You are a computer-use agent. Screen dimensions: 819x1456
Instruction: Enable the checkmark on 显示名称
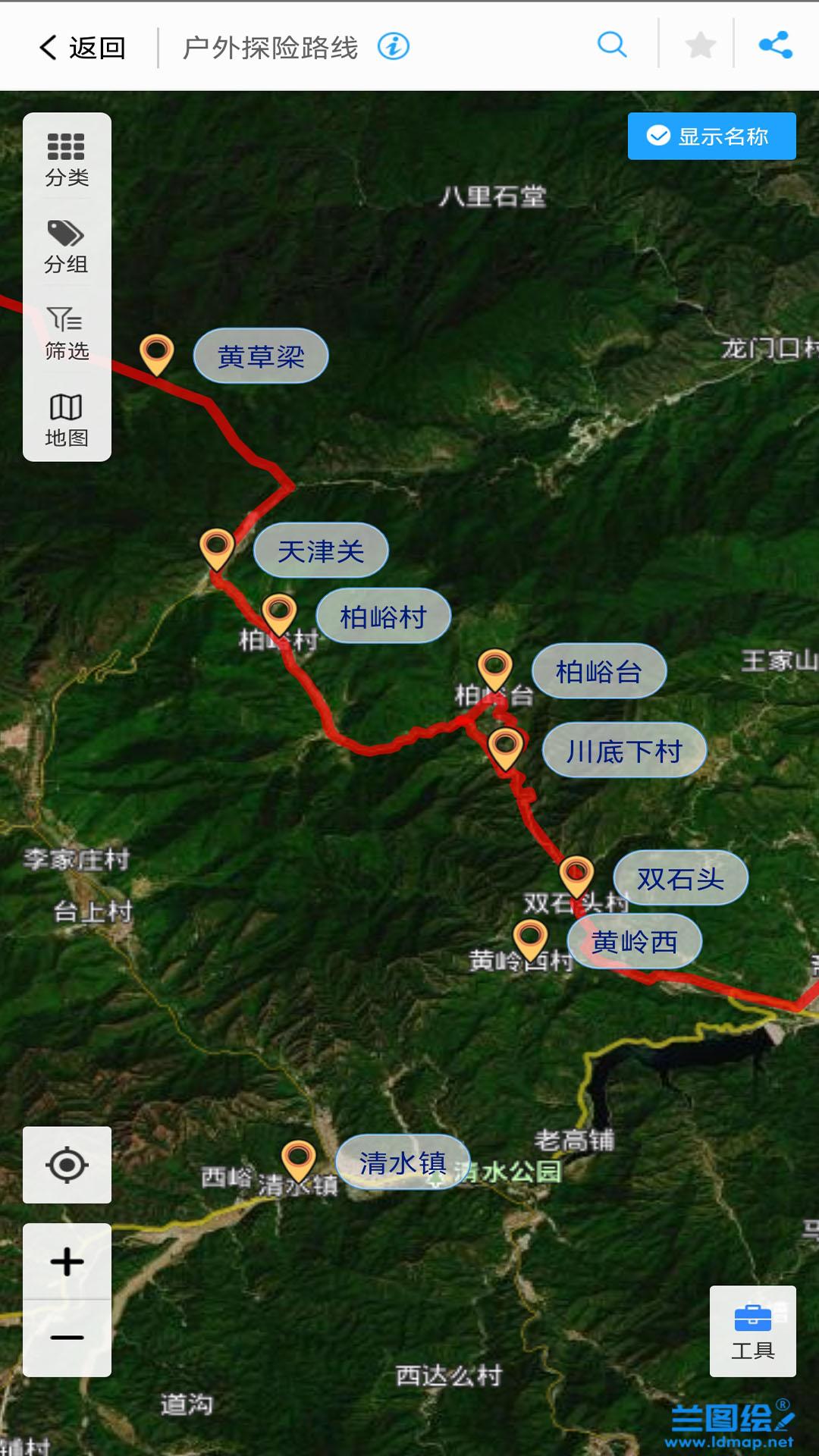point(658,136)
